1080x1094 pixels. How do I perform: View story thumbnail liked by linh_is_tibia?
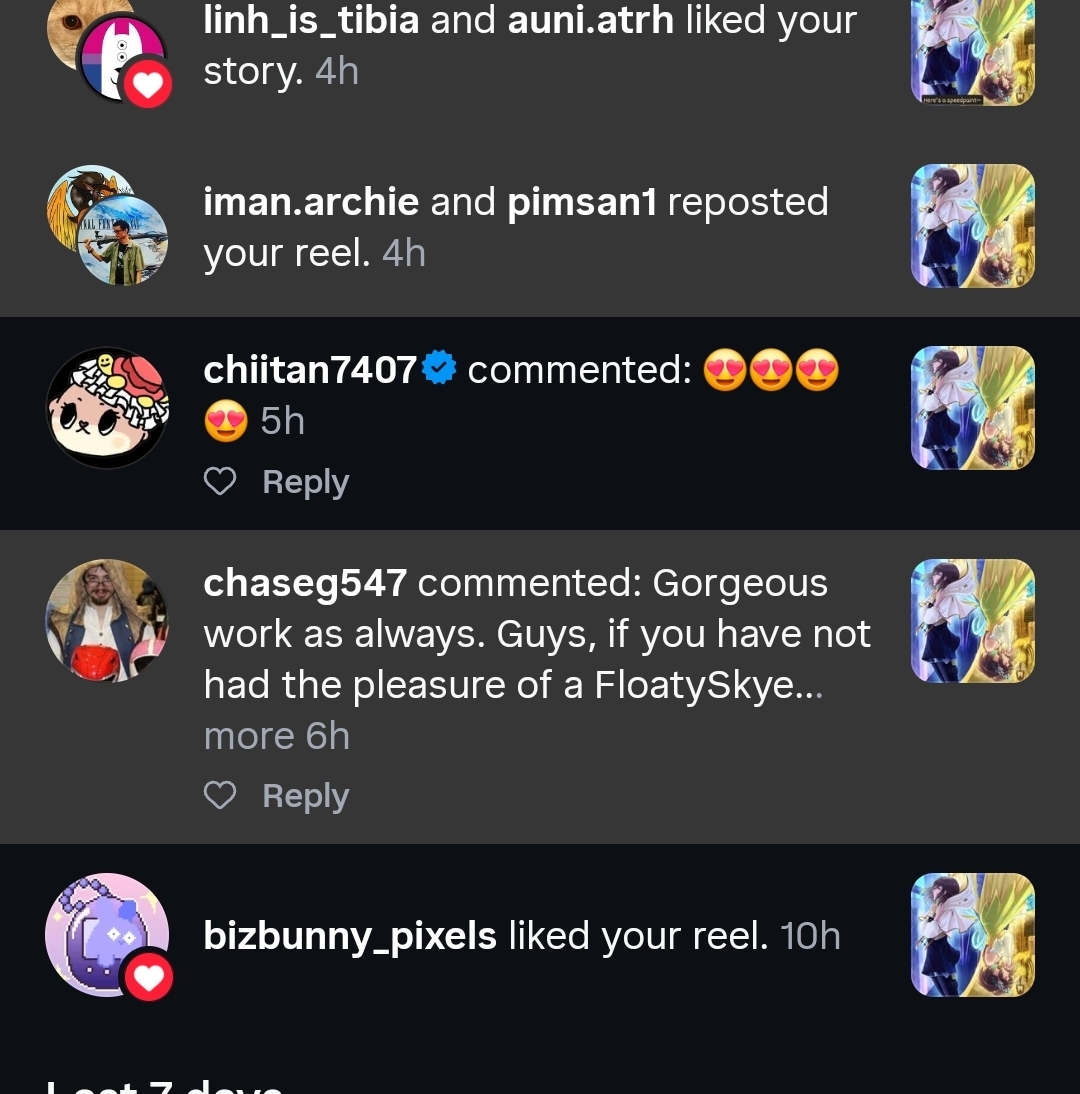pos(972,50)
